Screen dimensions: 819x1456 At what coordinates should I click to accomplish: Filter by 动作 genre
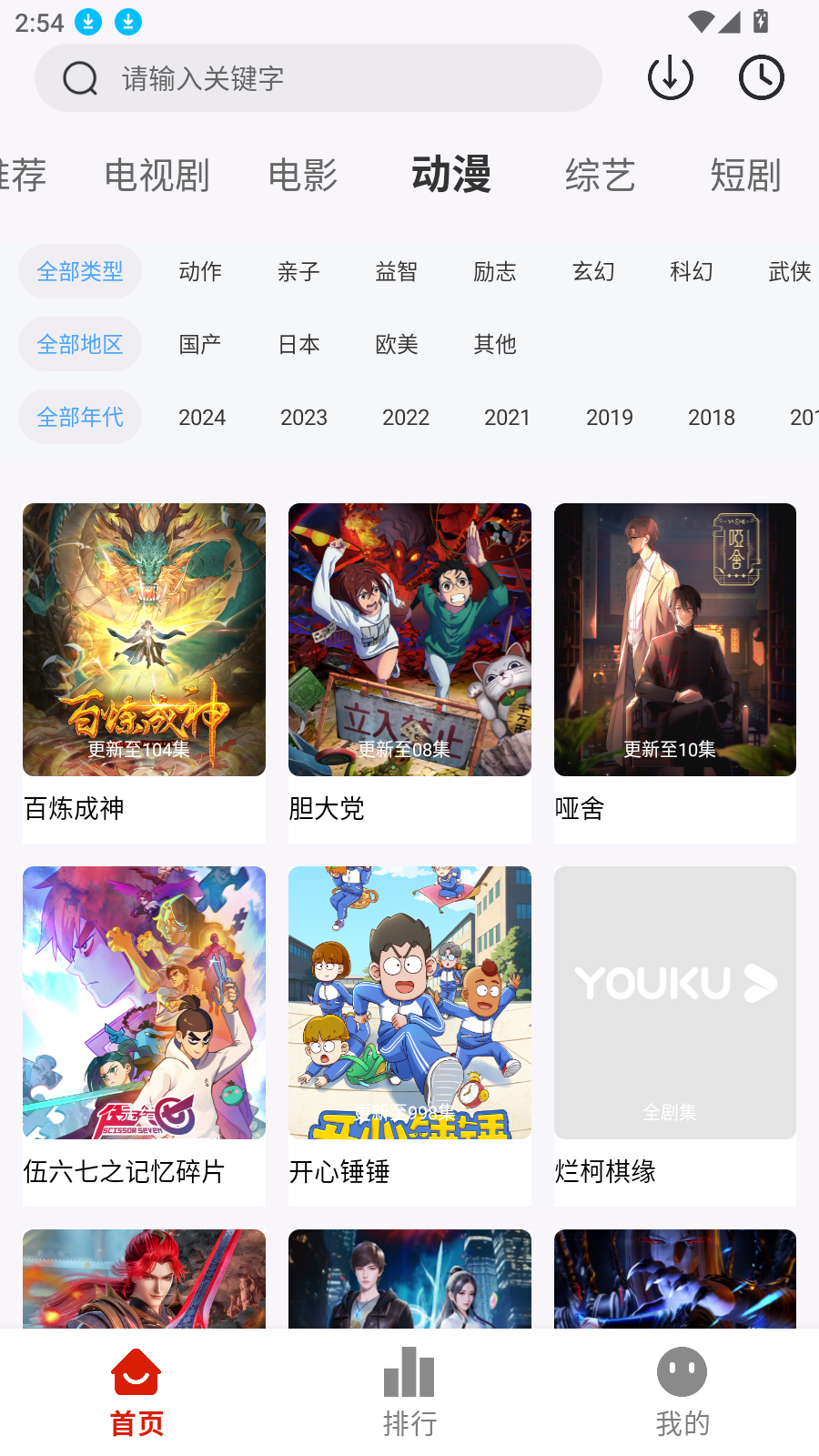point(200,271)
